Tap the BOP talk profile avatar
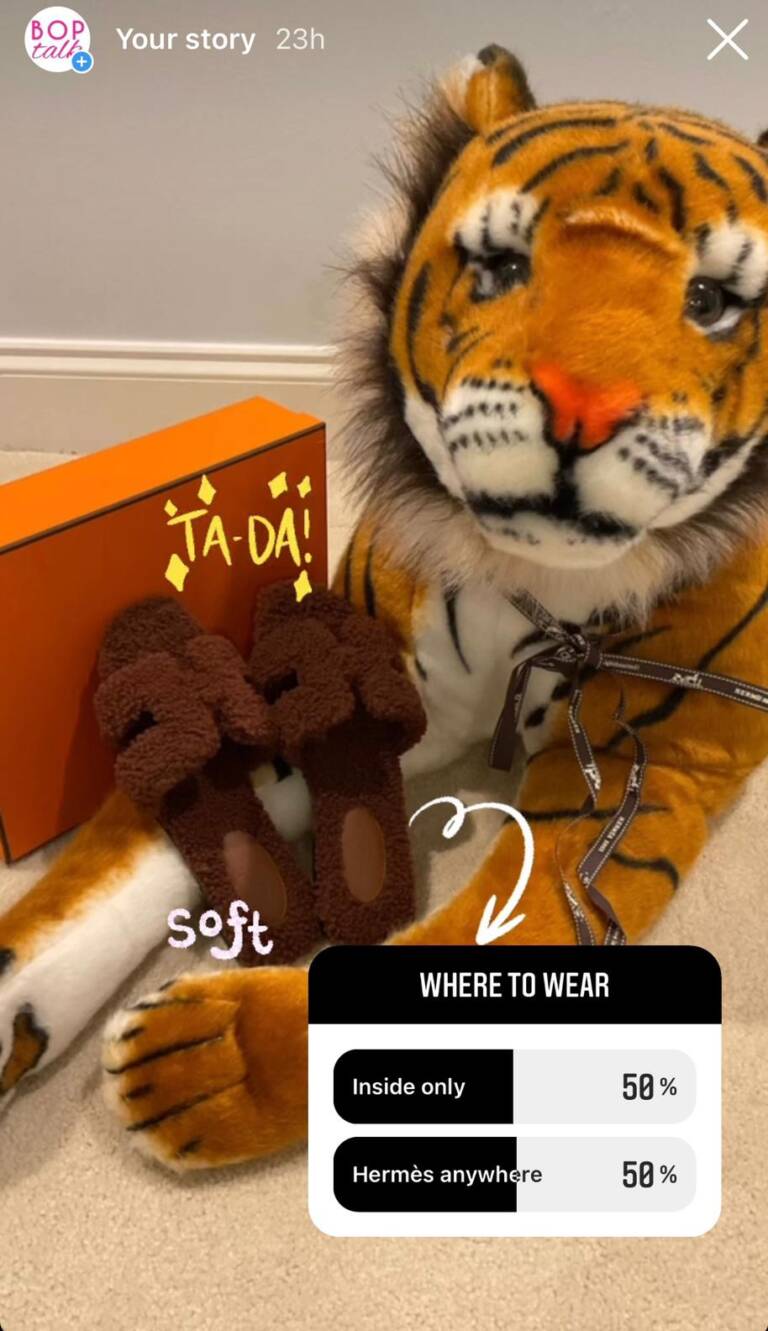The width and height of the screenshot is (768, 1331). tap(57, 39)
